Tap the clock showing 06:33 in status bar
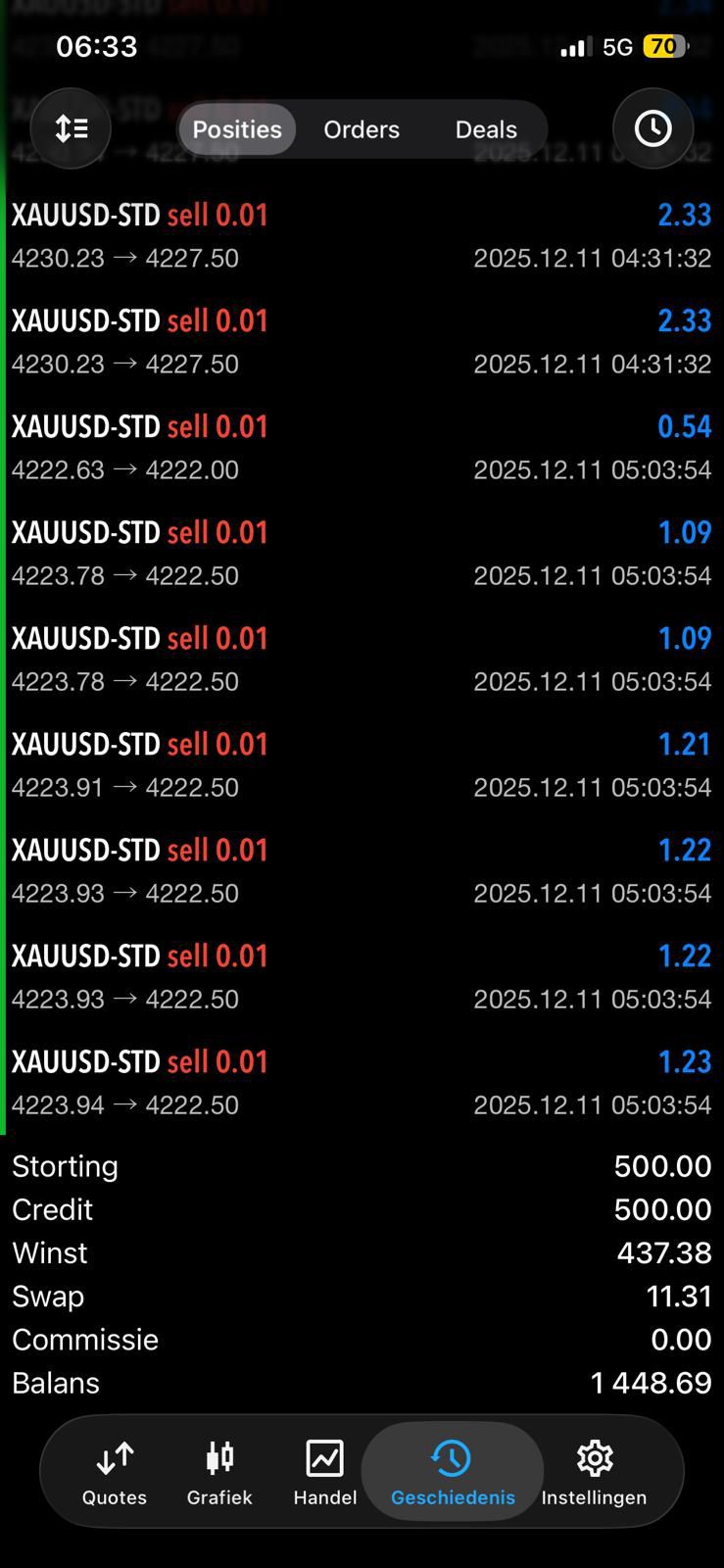724x1568 pixels. pyautogui.click(x=96, y=45)
